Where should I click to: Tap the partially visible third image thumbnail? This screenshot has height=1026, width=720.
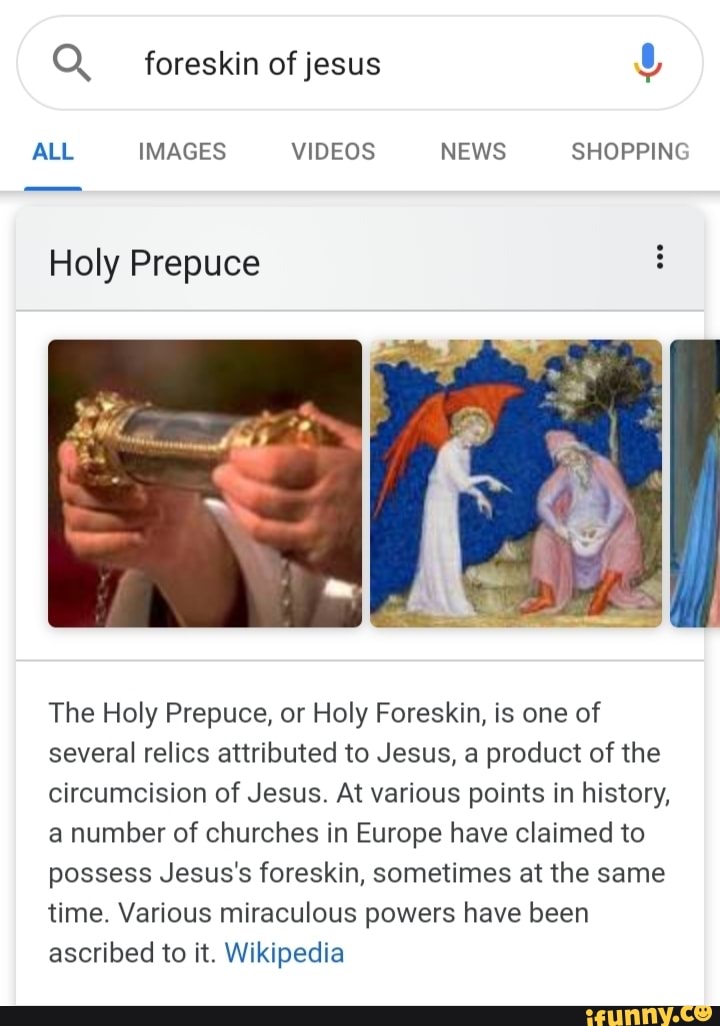tap(696, 483)
